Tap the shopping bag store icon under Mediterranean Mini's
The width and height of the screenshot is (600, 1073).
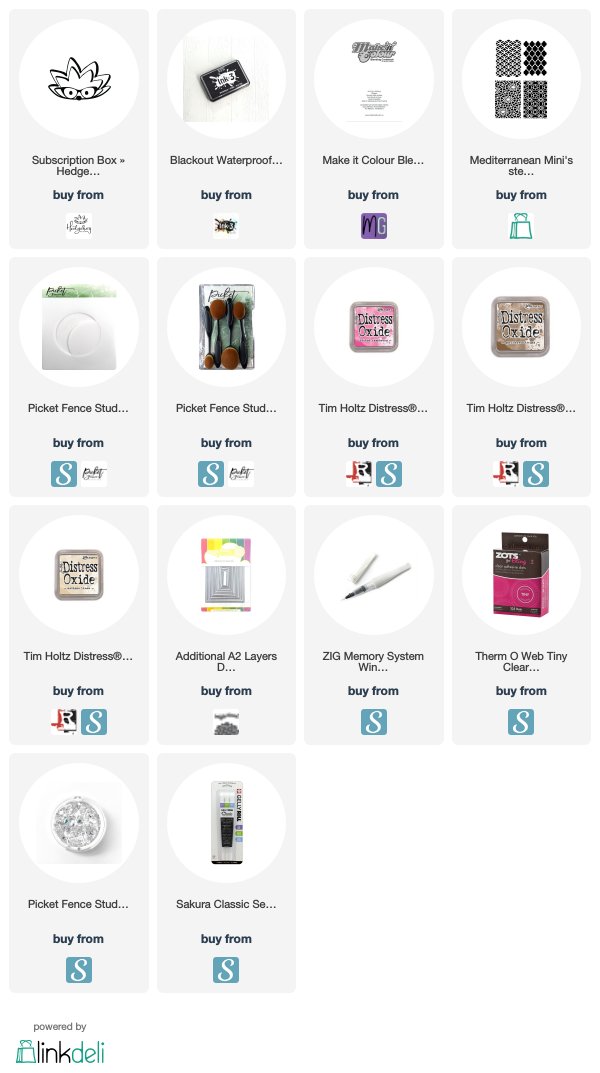click(521, 226)
